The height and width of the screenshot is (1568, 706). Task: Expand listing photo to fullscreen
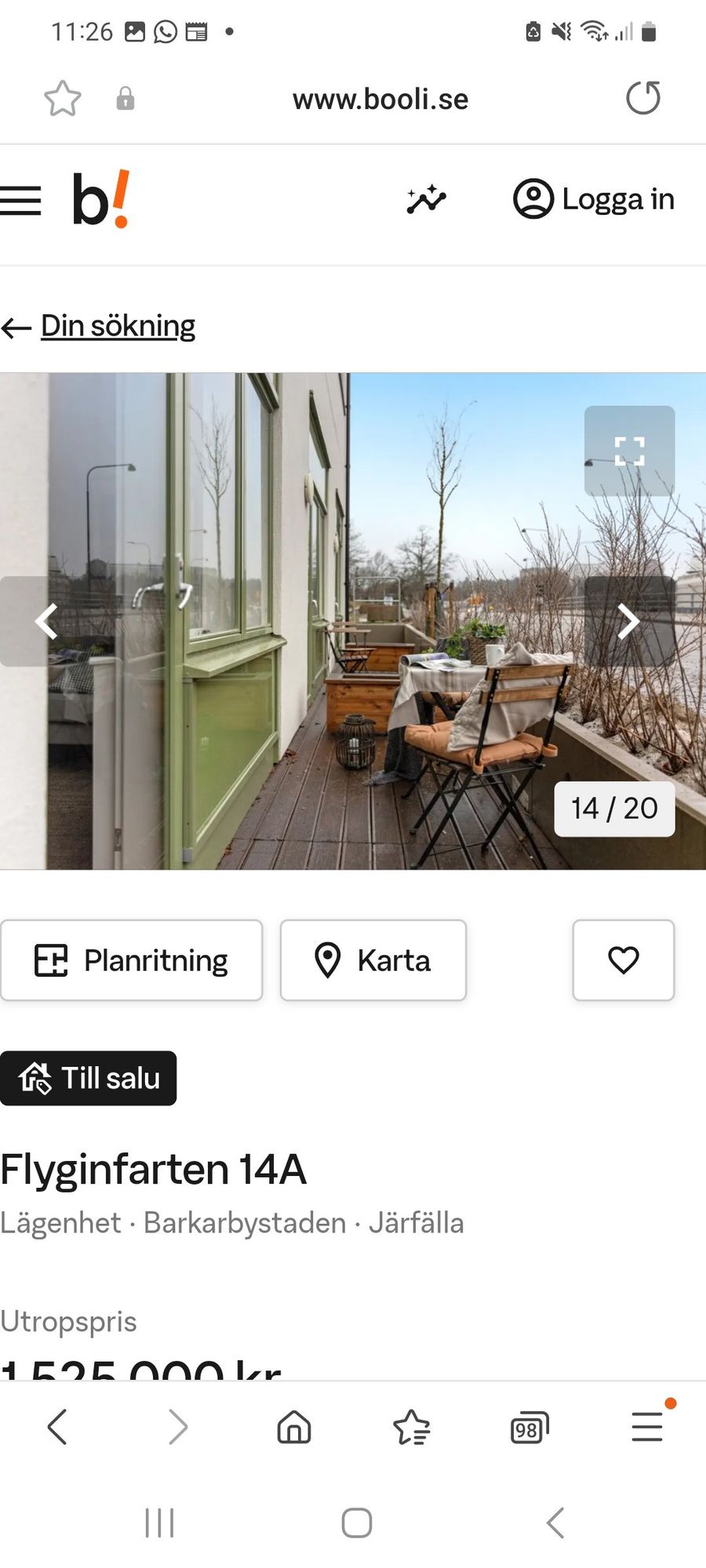point(629,451)
